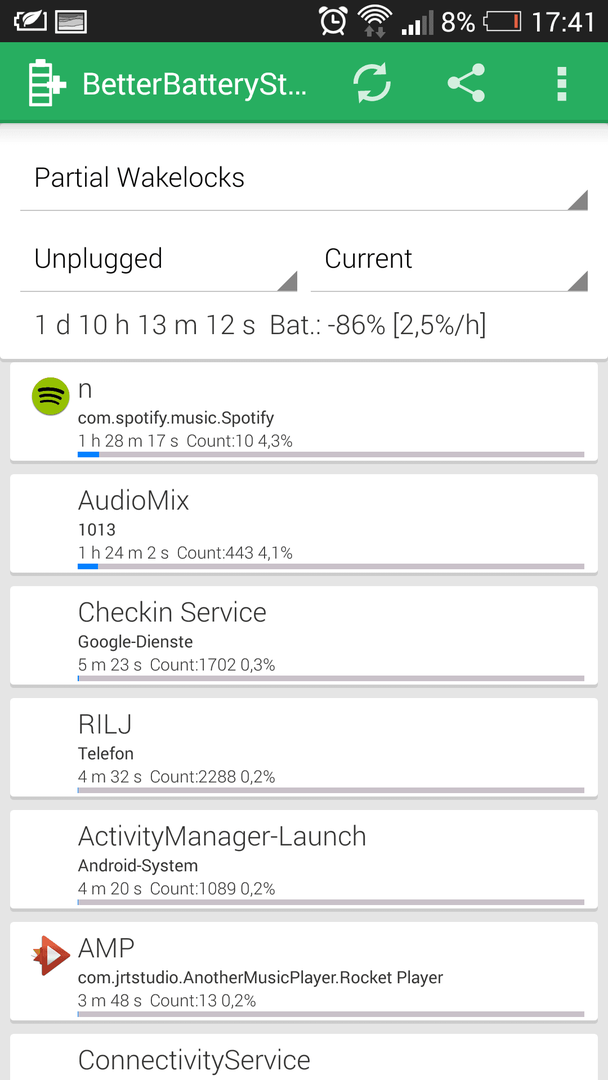Open the Spotify wakelock entry
The width and height of the screenshot is (608, 1080).
pos(304,413)
